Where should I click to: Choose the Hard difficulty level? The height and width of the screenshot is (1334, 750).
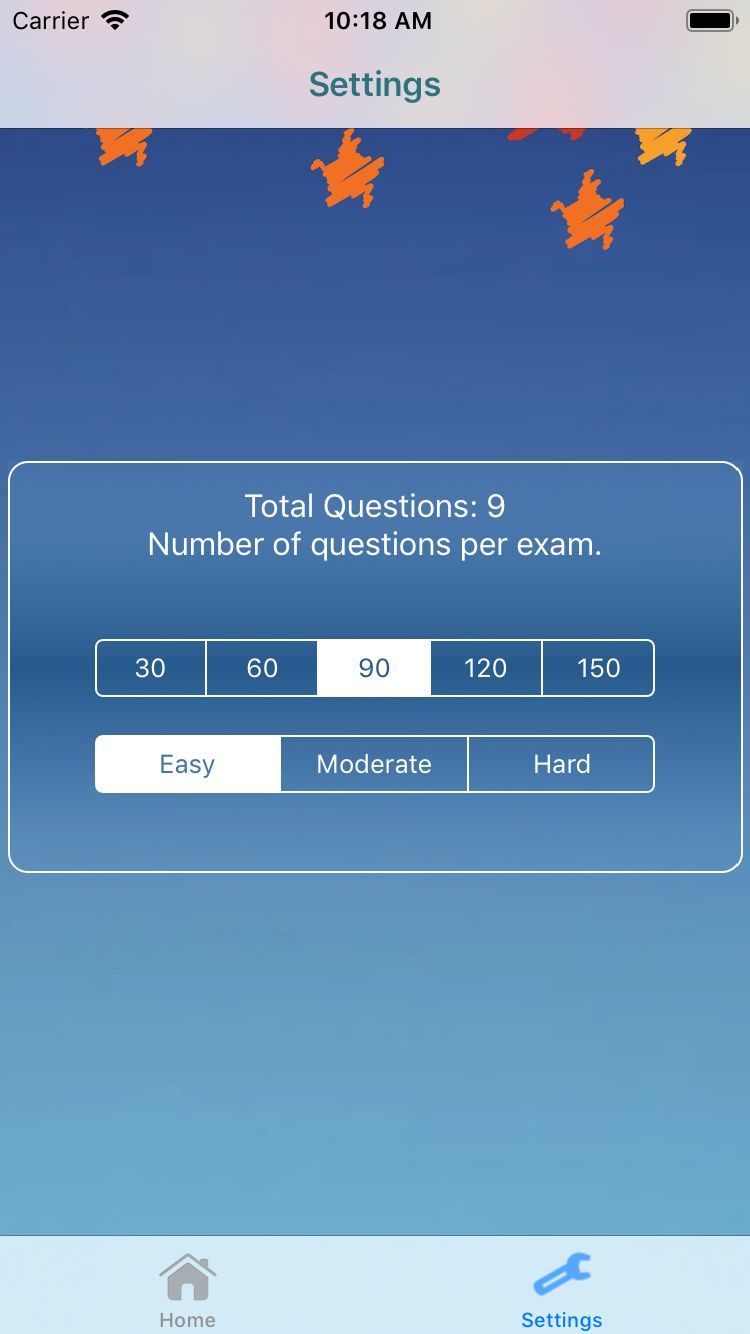coord(561,764)
